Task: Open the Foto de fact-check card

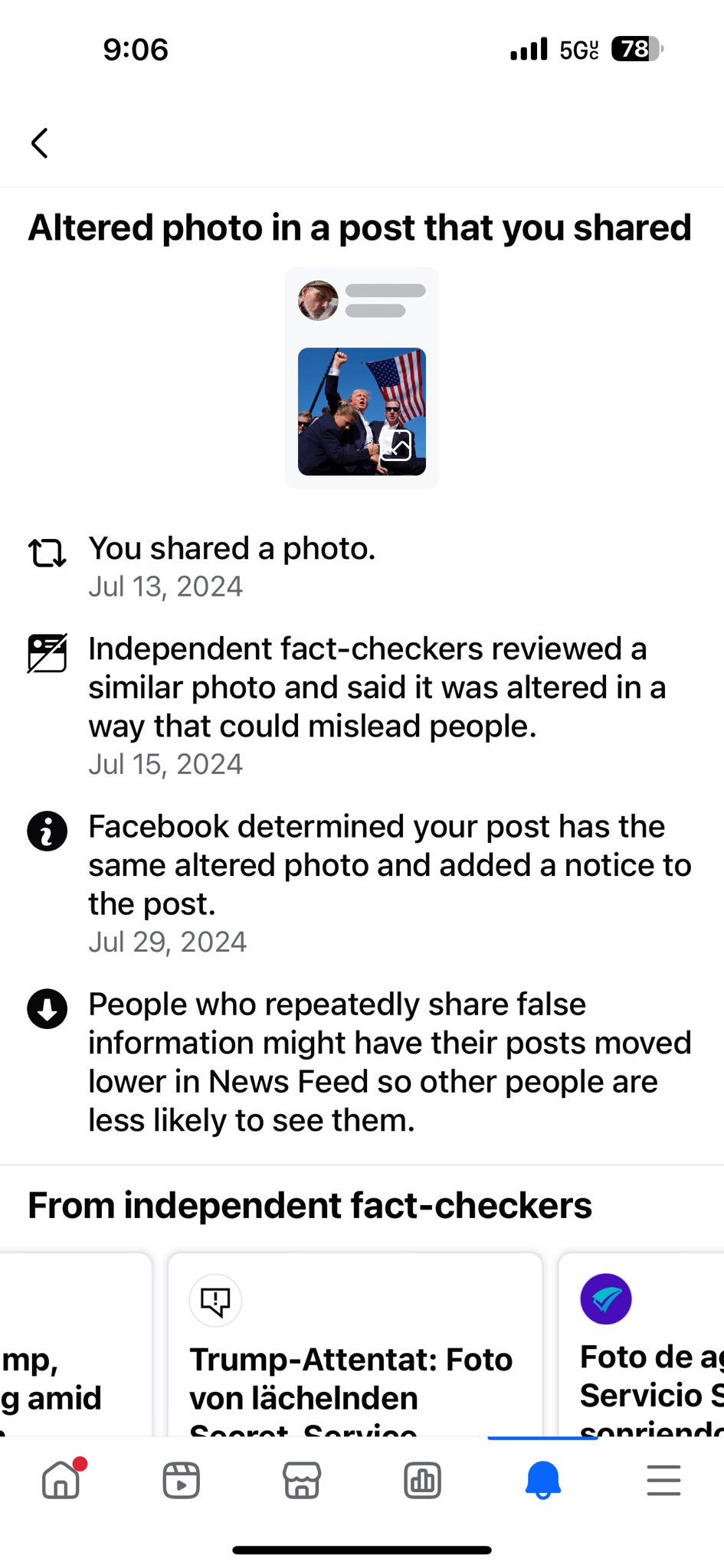Action: tap(642, 1345)
